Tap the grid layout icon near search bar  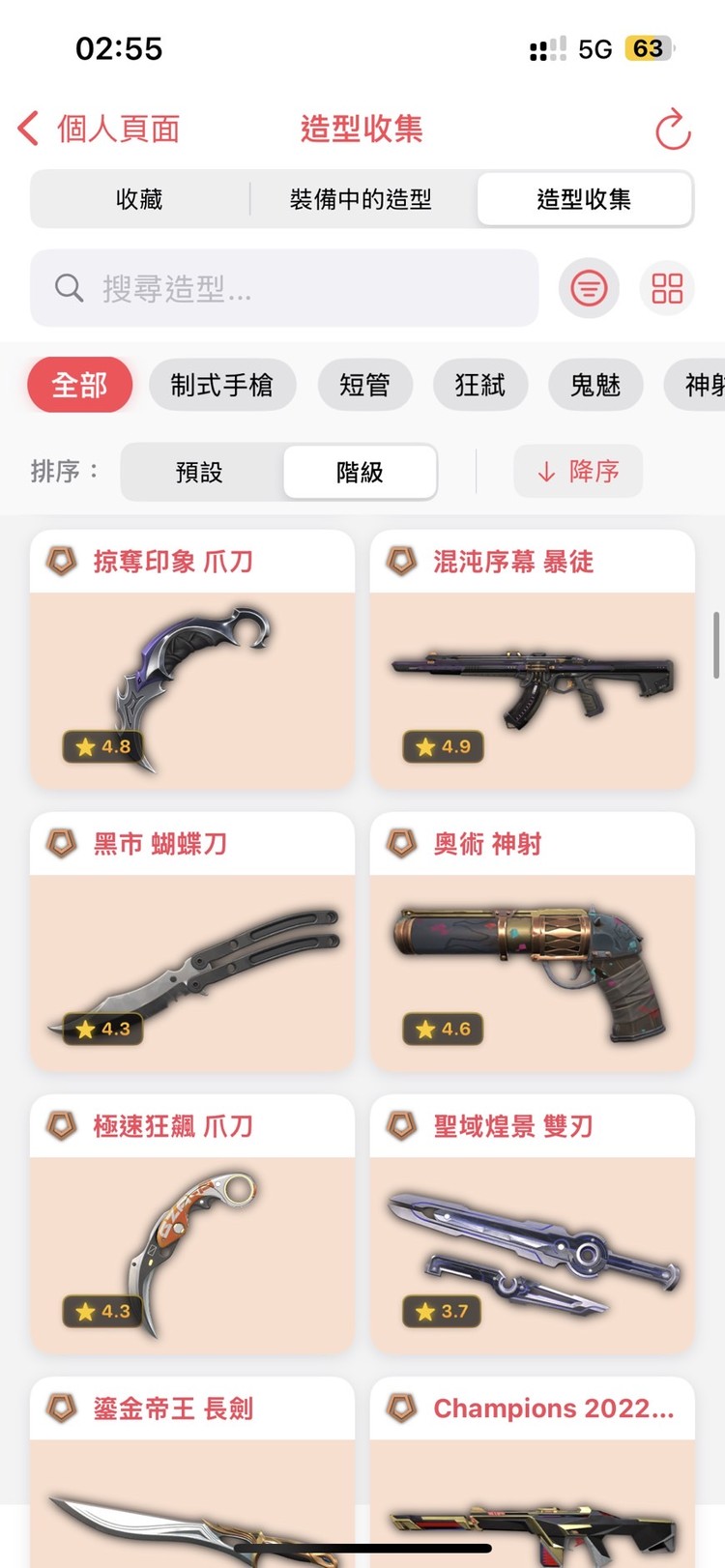pos(667,288)
